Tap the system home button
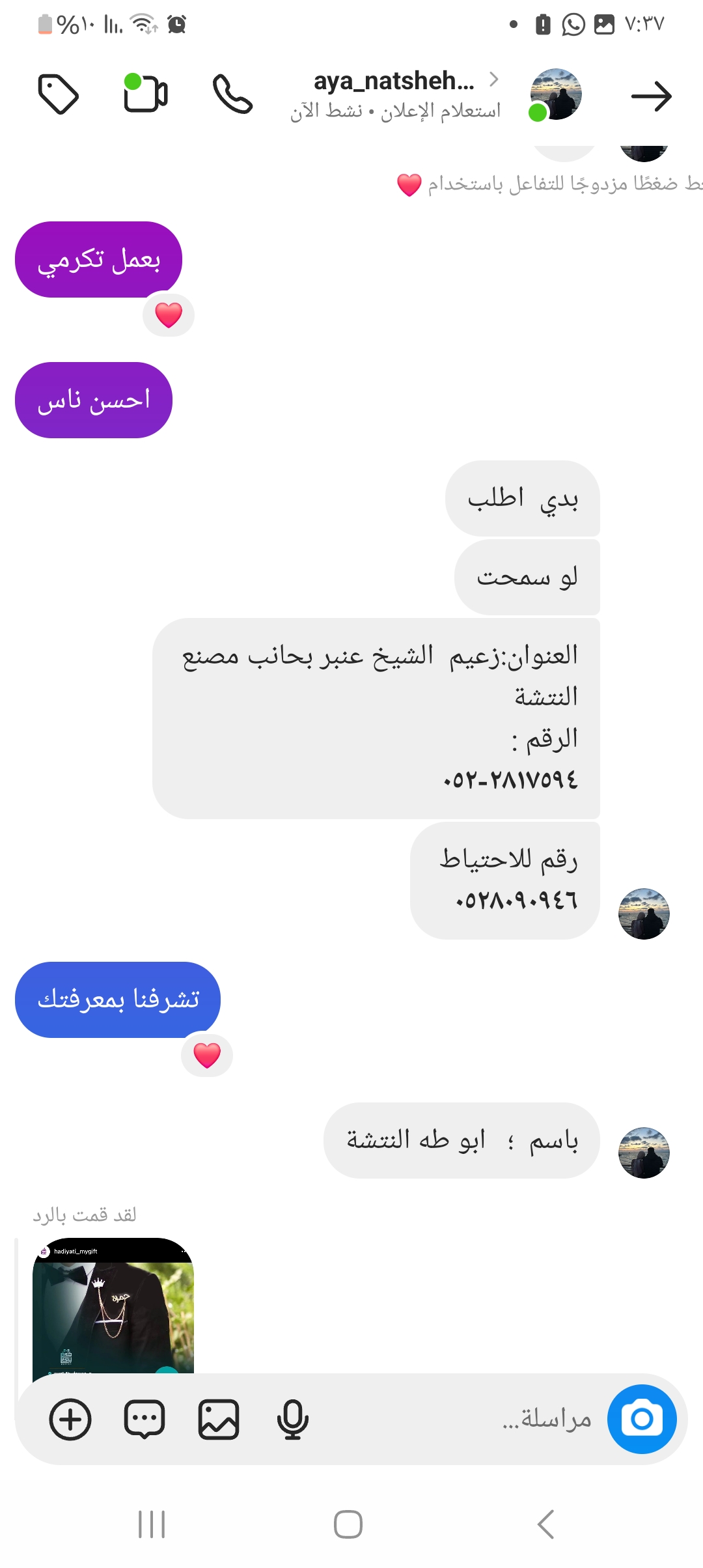This screenshot has width=703, height=1568. [x=348, y=1524]
